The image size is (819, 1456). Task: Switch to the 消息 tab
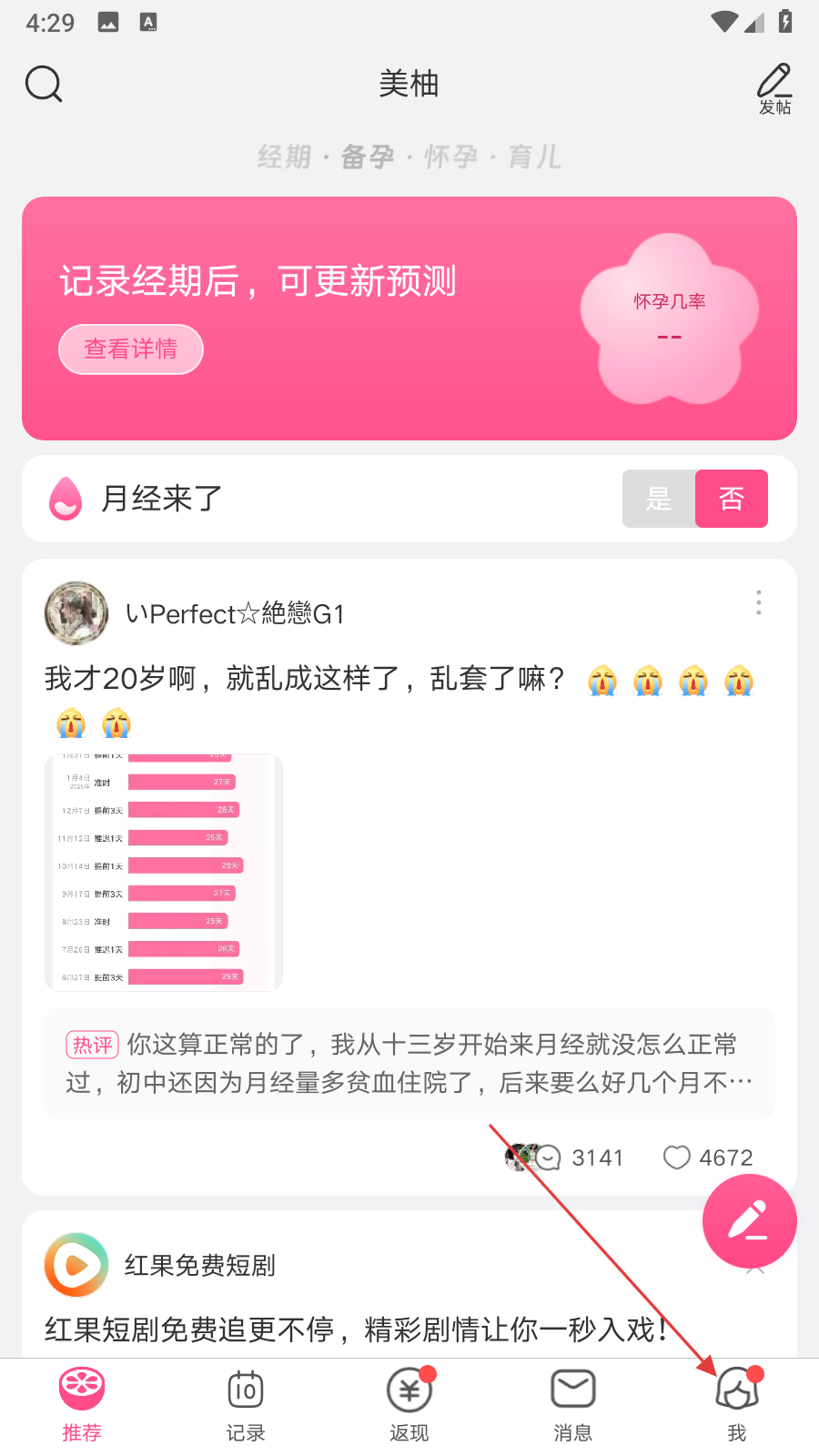click(x=573, y=1405)
